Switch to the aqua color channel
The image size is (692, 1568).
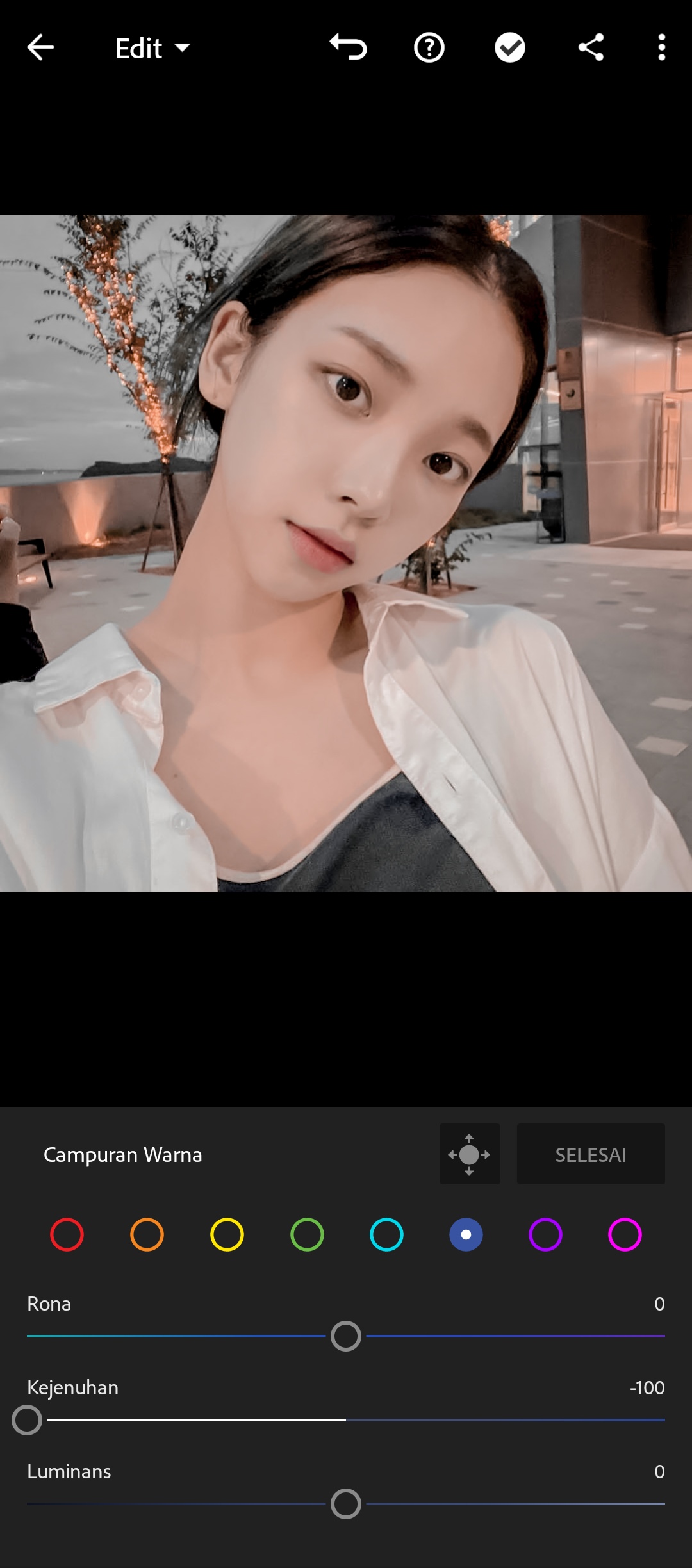386,1234
